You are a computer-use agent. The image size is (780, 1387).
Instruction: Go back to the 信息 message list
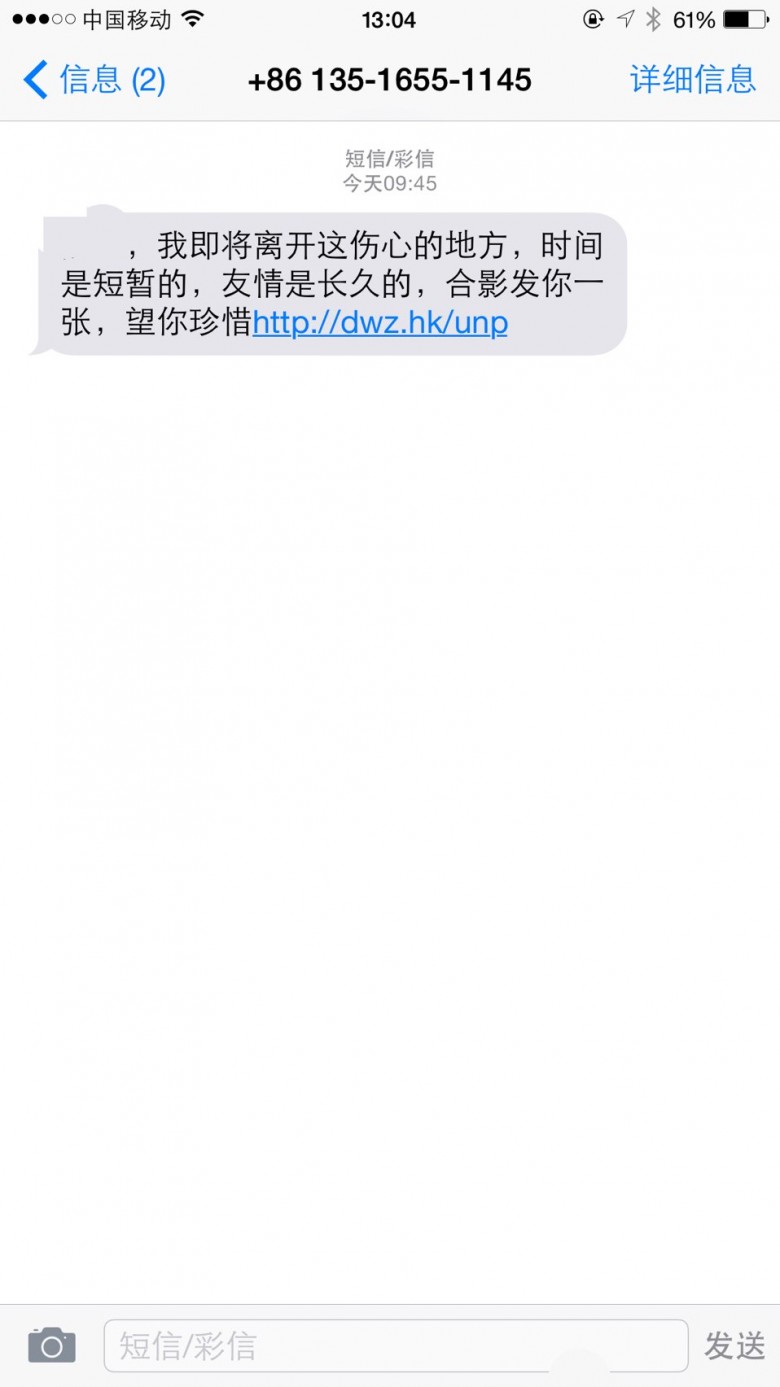pyautogui.click(x=93, y=80)
